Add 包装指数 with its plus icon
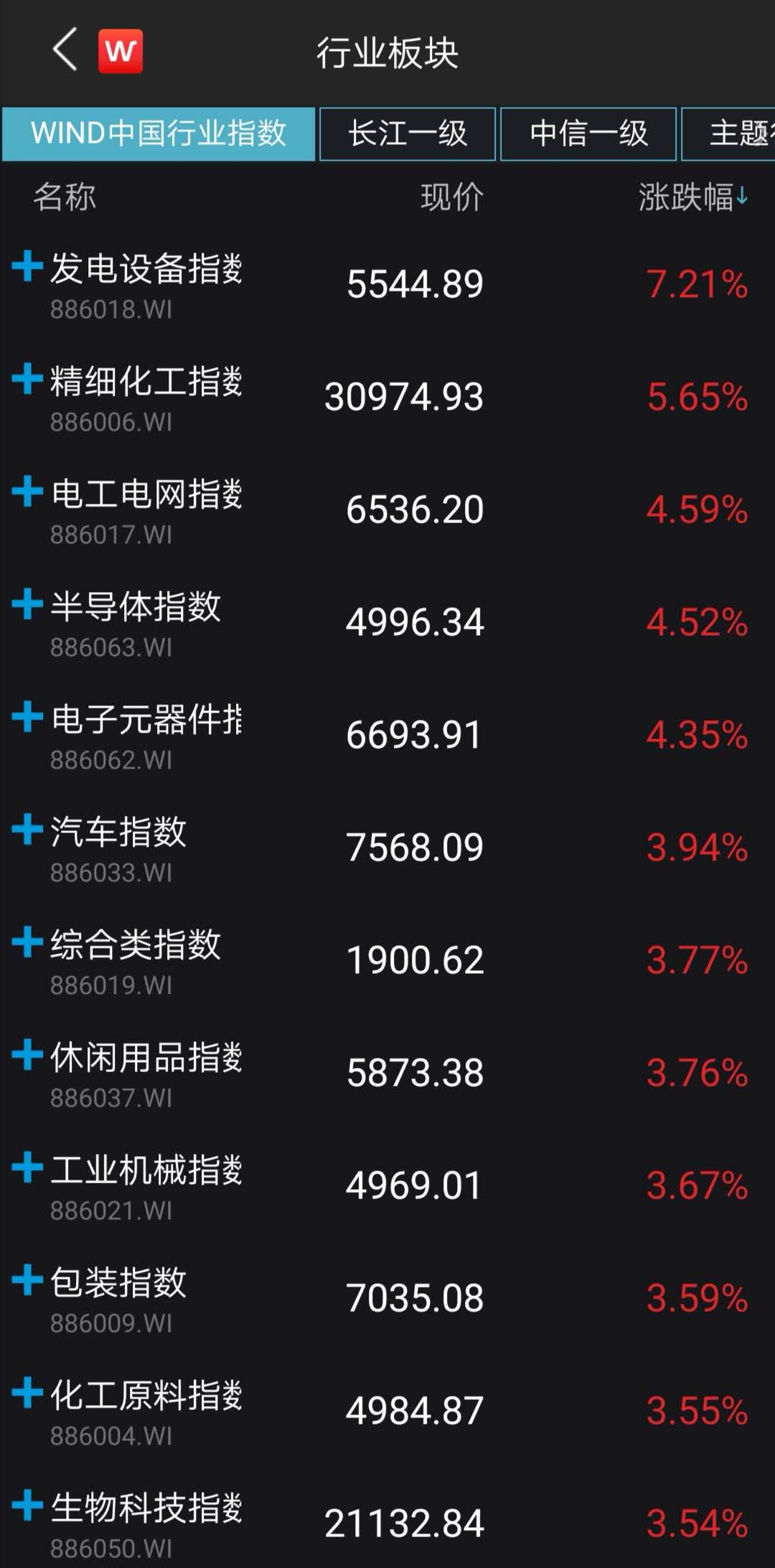775x1568 pixels. [27, 1280]
